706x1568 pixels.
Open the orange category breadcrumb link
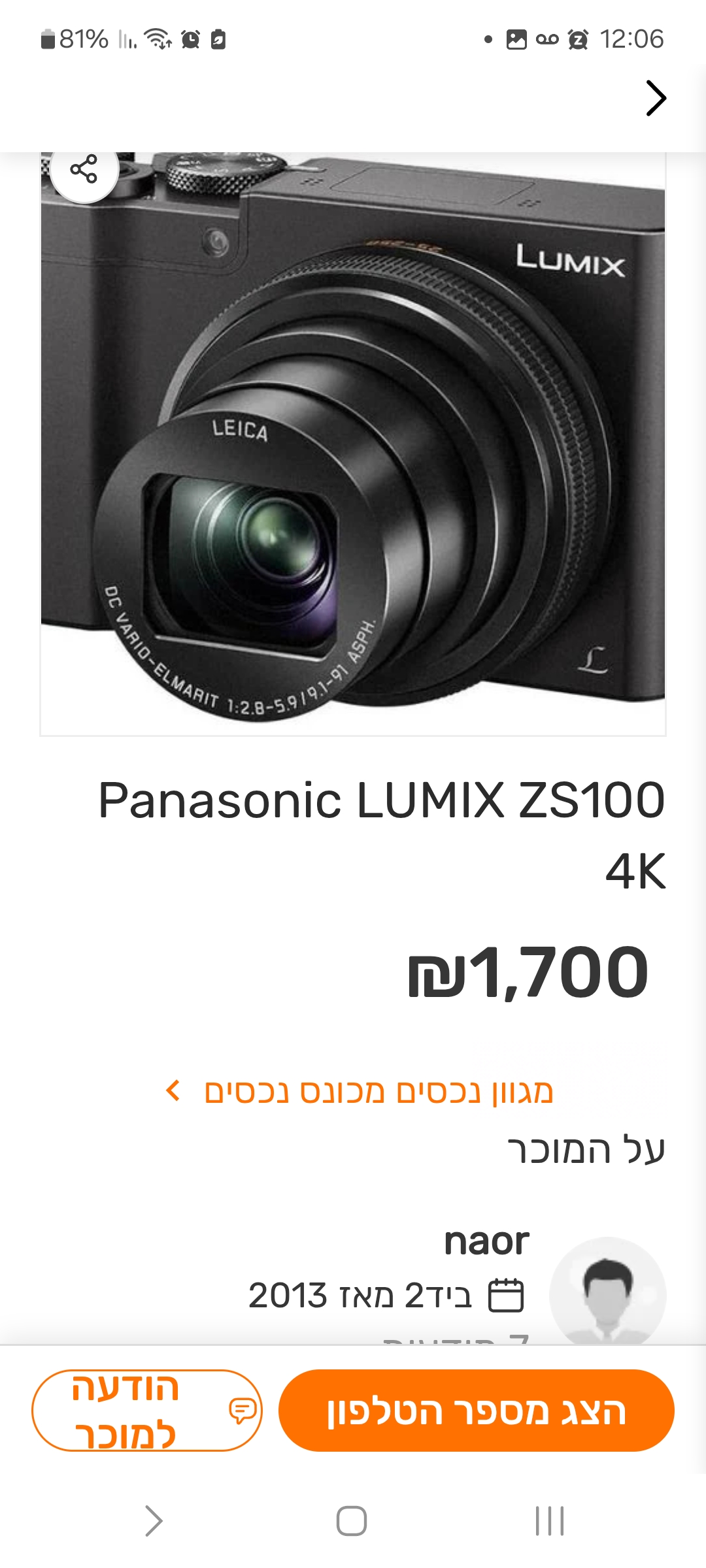[378, 1092]
